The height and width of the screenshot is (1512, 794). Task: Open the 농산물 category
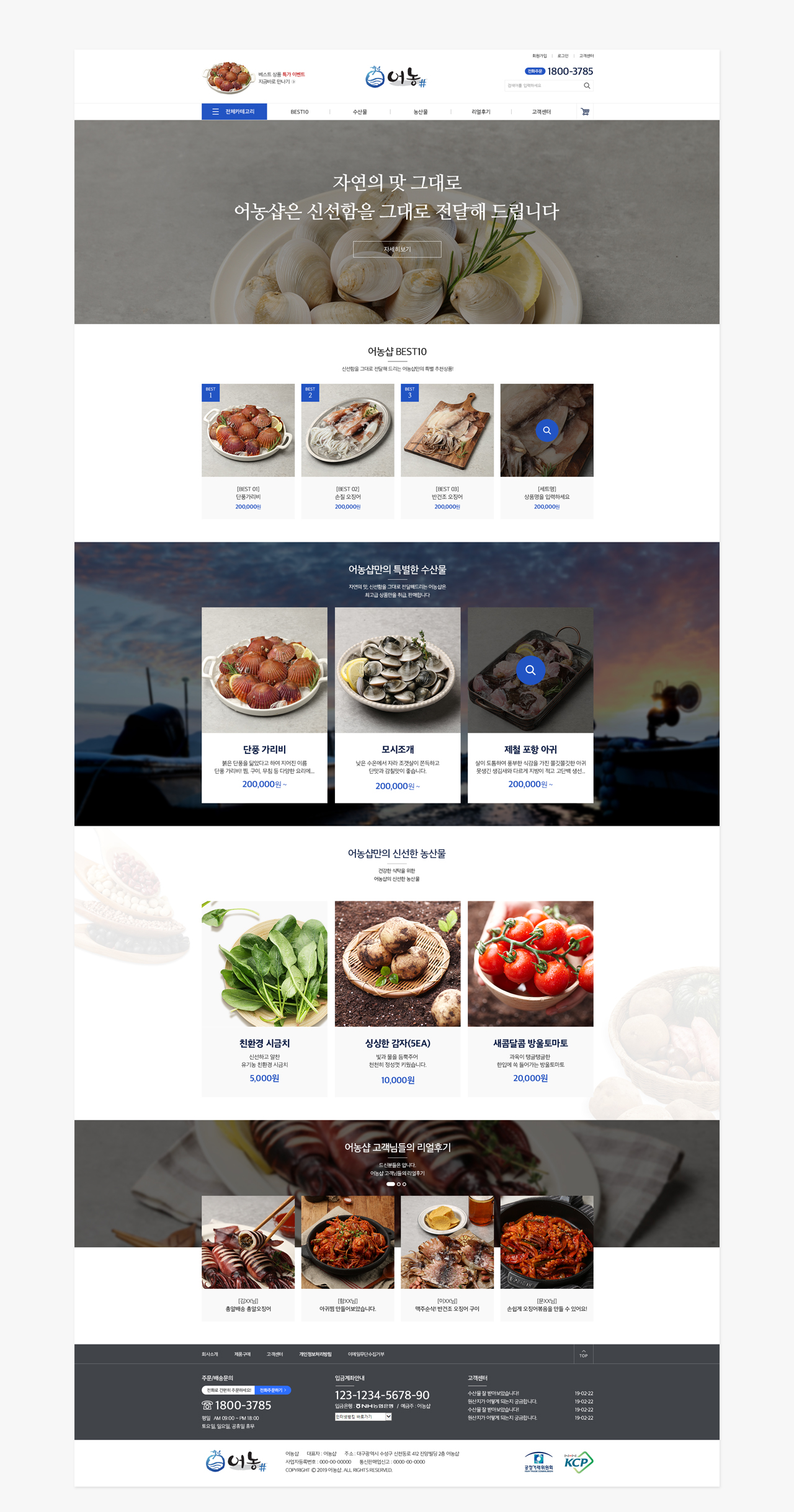point(421,112)
